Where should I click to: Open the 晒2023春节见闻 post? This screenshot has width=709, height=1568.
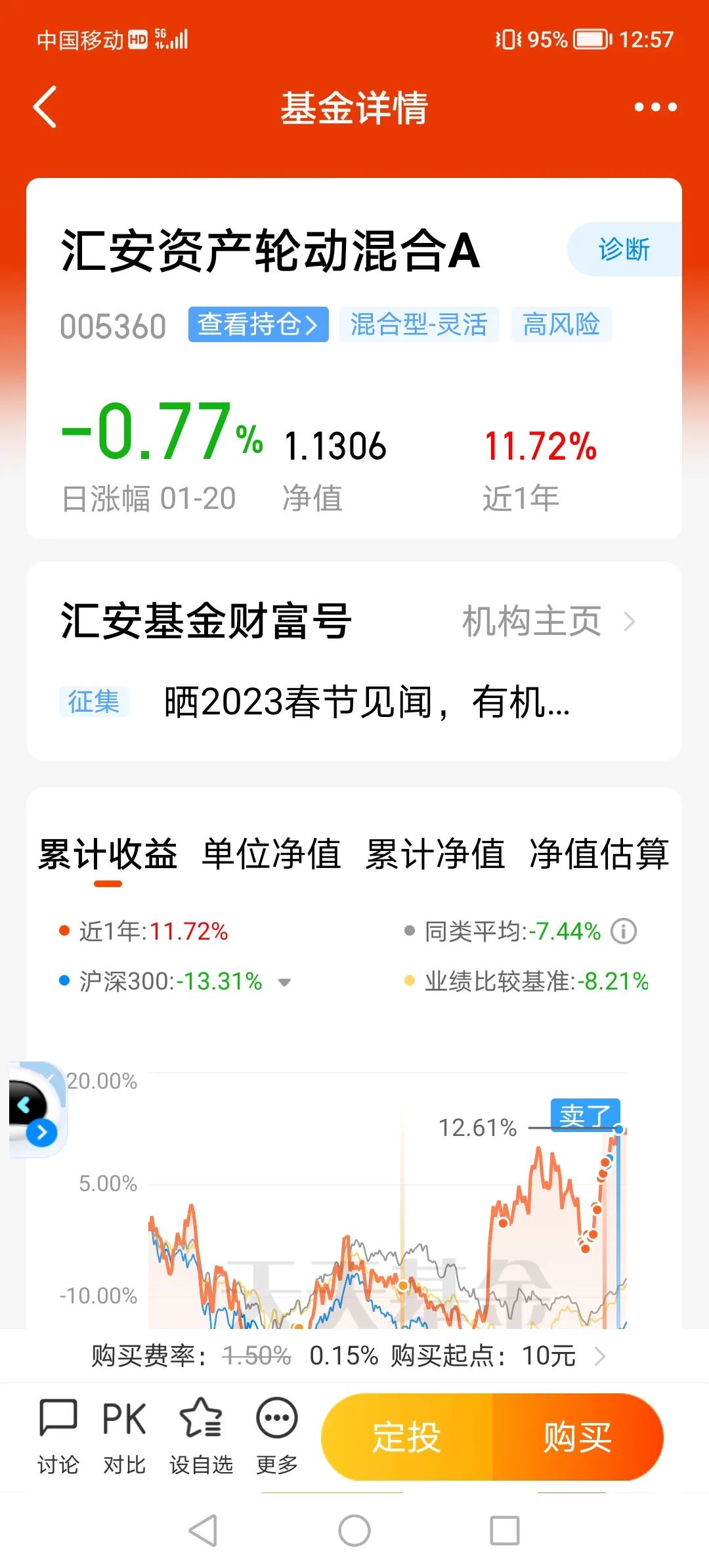pyautogui.click(x=366, y=702)
